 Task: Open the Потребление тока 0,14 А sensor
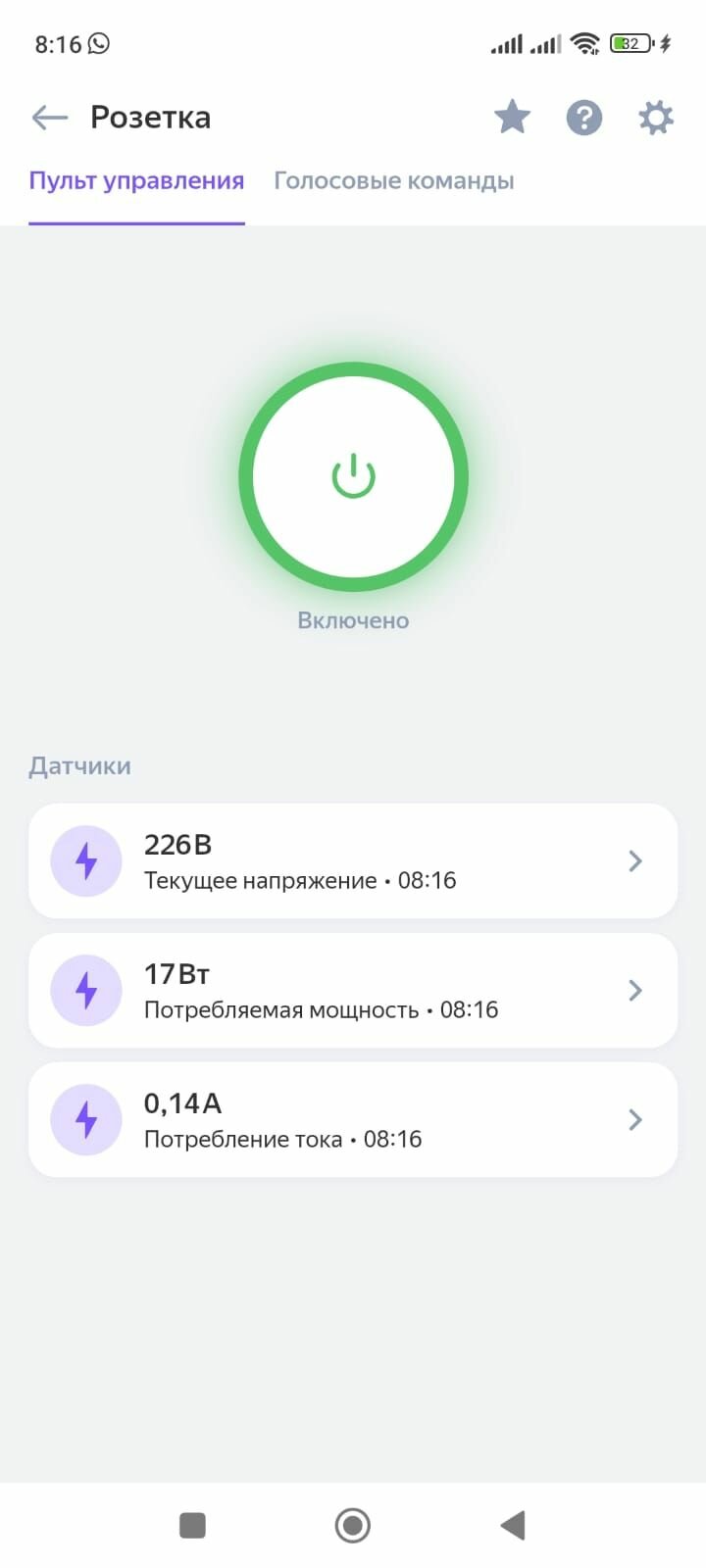tap(353, 1119)
